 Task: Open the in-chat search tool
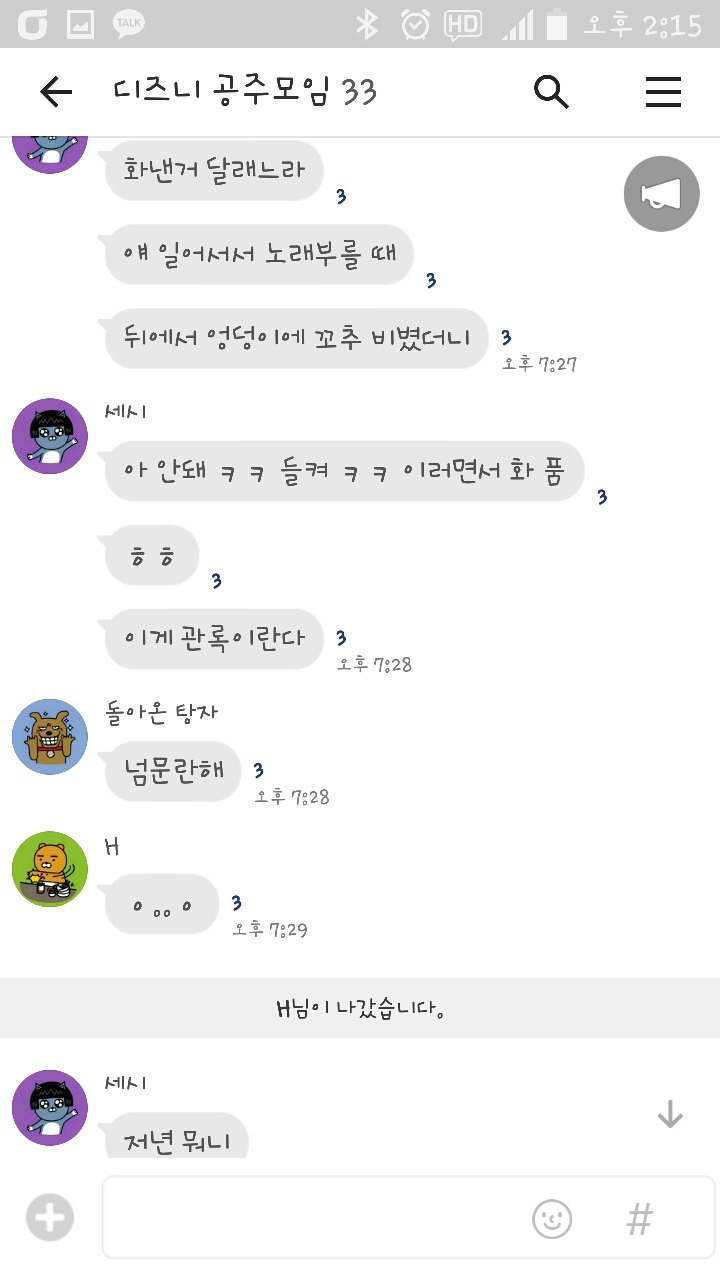(x=551, y=92)
